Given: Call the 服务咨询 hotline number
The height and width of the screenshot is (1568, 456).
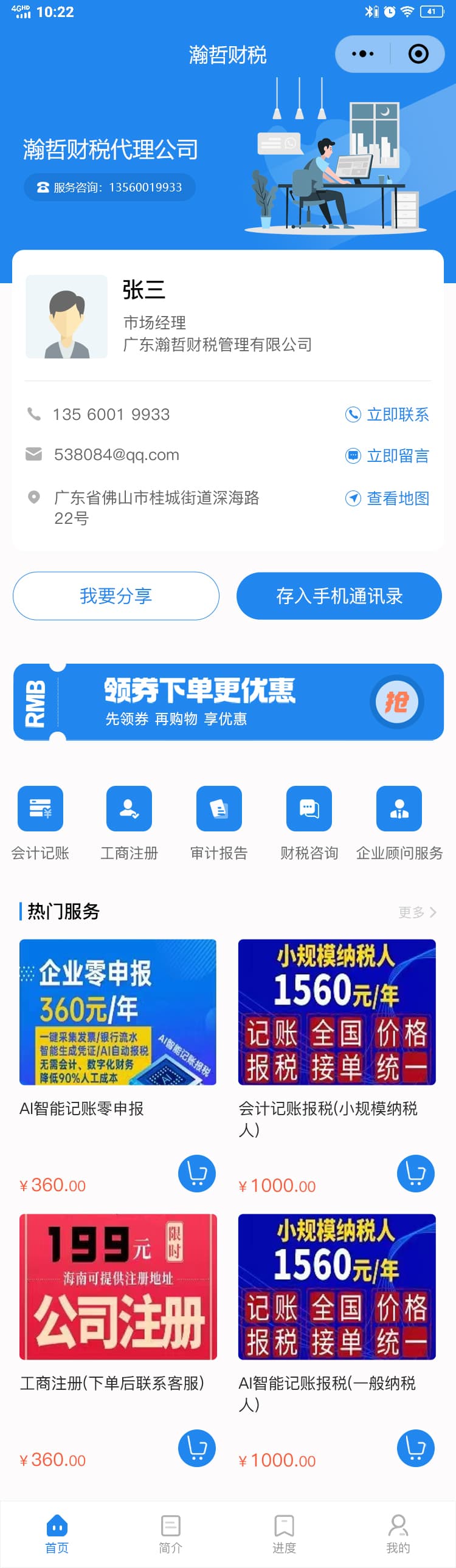Looking at the screenshot, I should click(109, 187).
